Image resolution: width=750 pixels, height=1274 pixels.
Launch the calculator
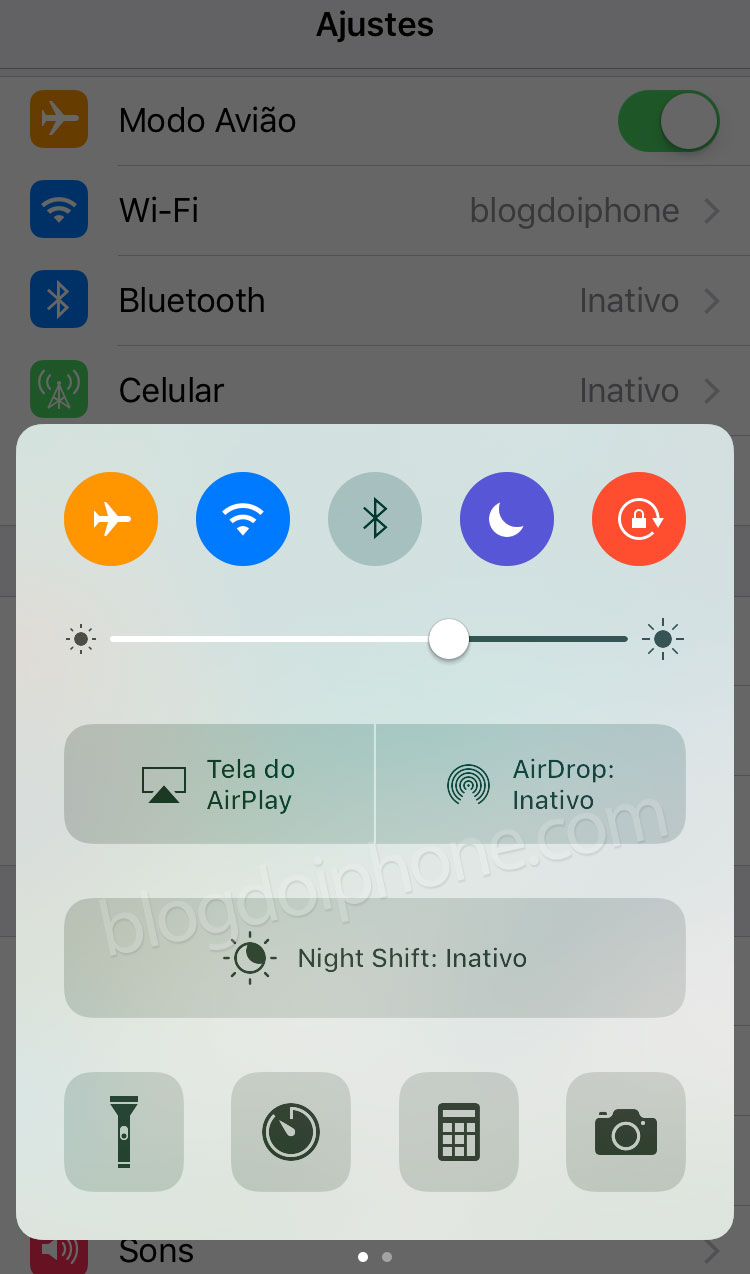coord(459,1132)
